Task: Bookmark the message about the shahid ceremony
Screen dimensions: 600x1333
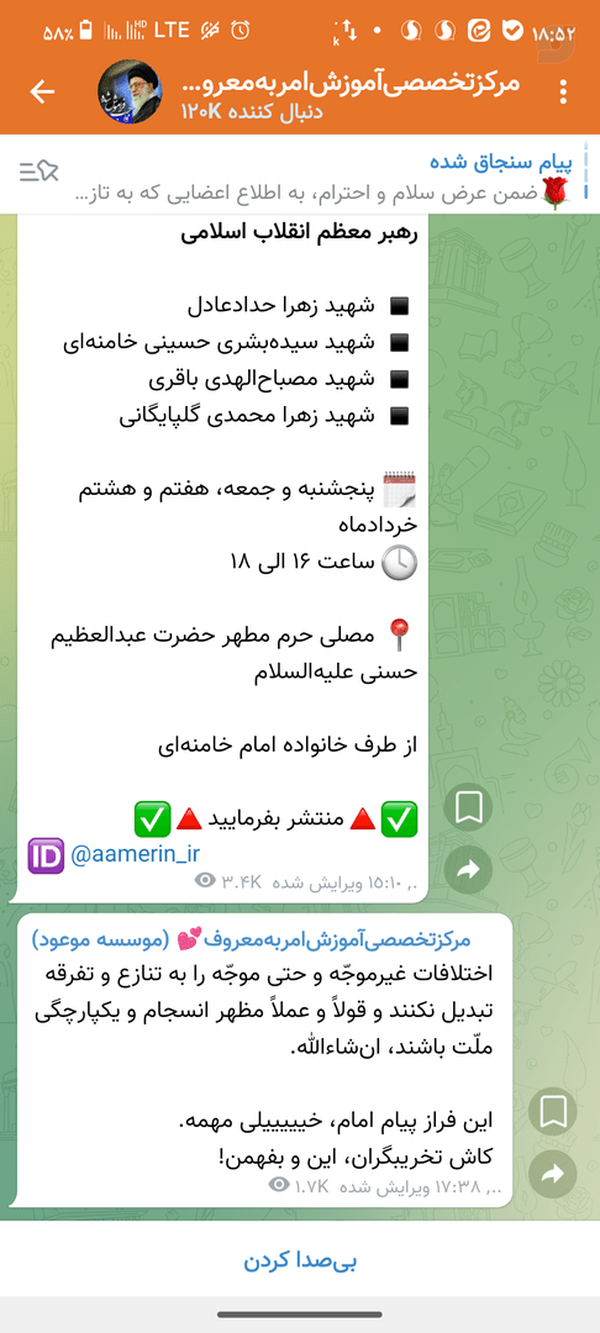Action: [x=468, y=809]
